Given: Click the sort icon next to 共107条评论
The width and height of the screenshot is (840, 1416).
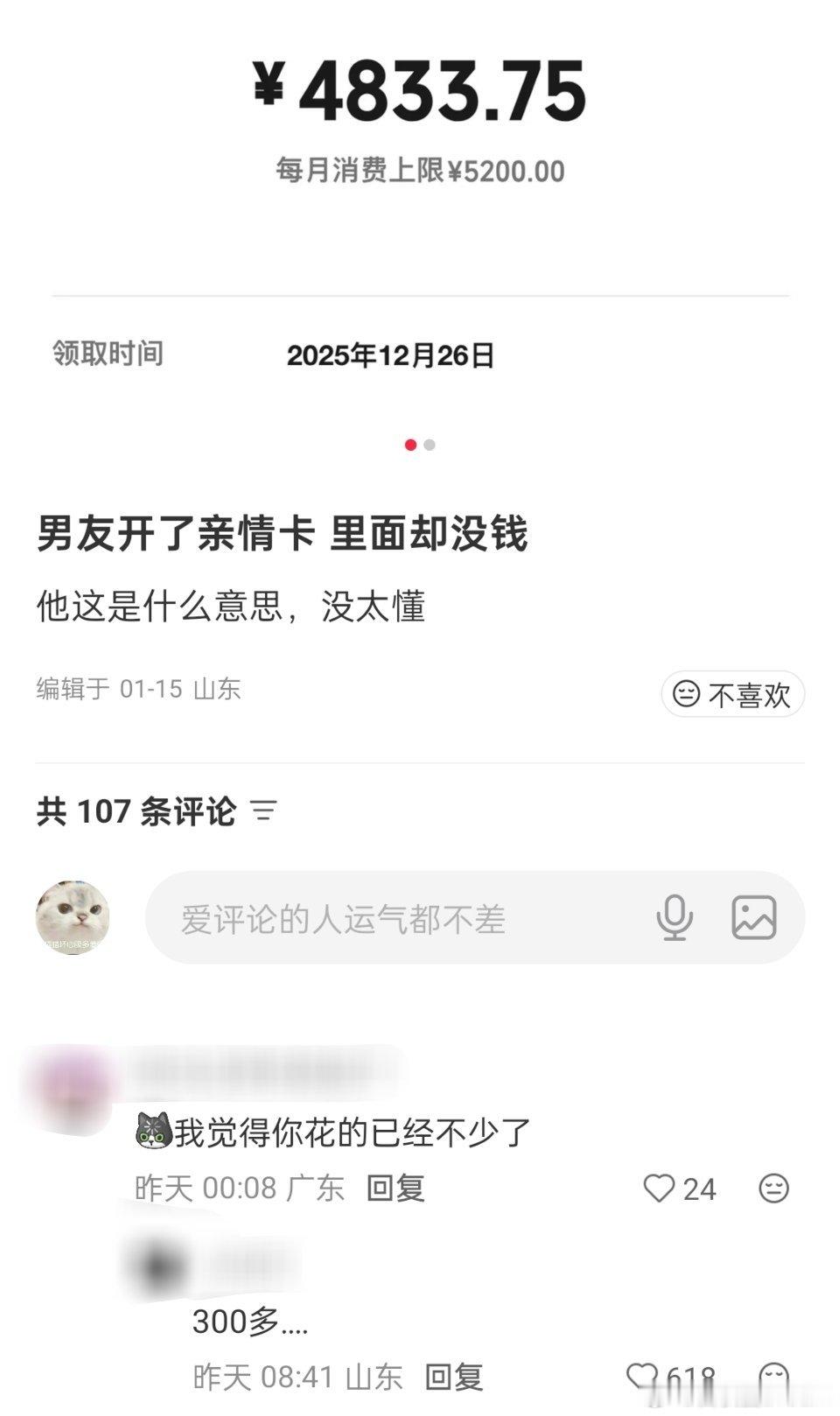Looking at the screenshot, I should click(264, 812).
